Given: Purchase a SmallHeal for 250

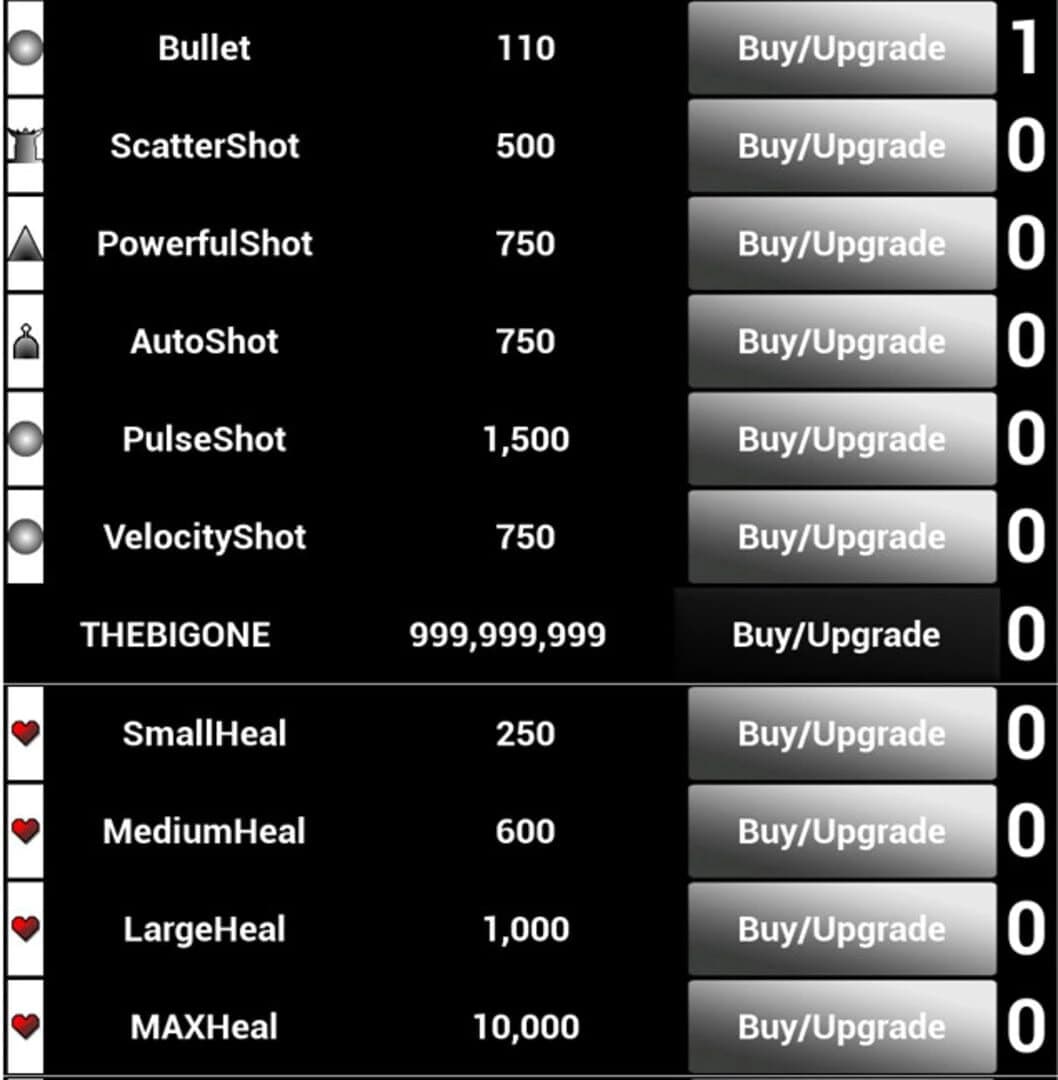Looking at the screenshot, I should [x=841, y=734].
